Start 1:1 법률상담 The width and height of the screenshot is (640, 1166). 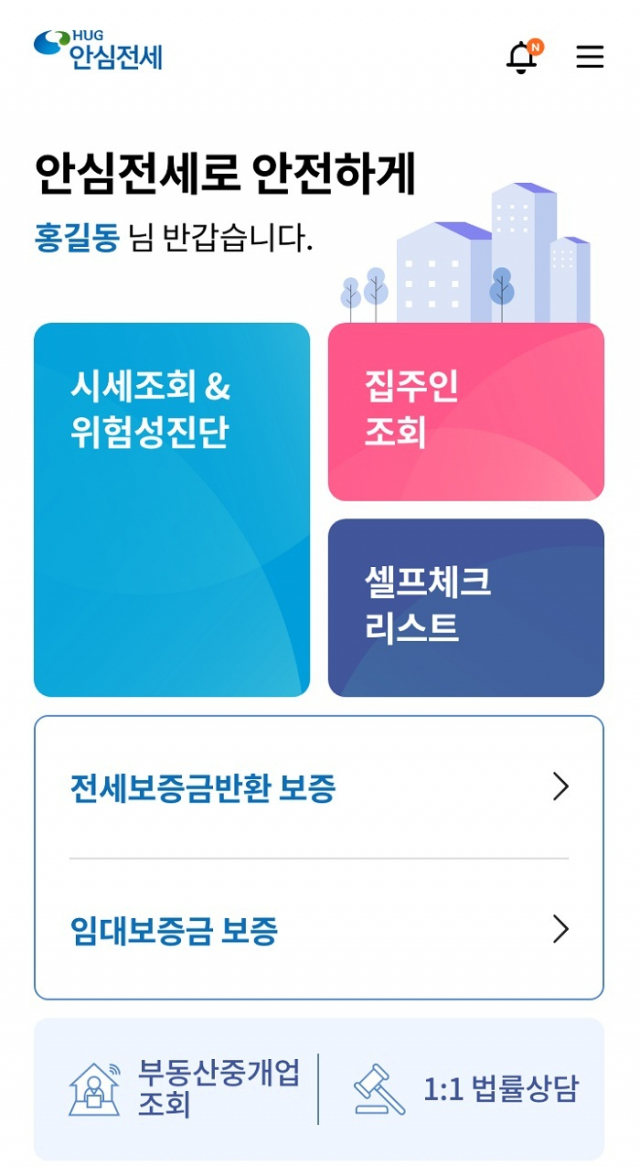pos(466,1089)
